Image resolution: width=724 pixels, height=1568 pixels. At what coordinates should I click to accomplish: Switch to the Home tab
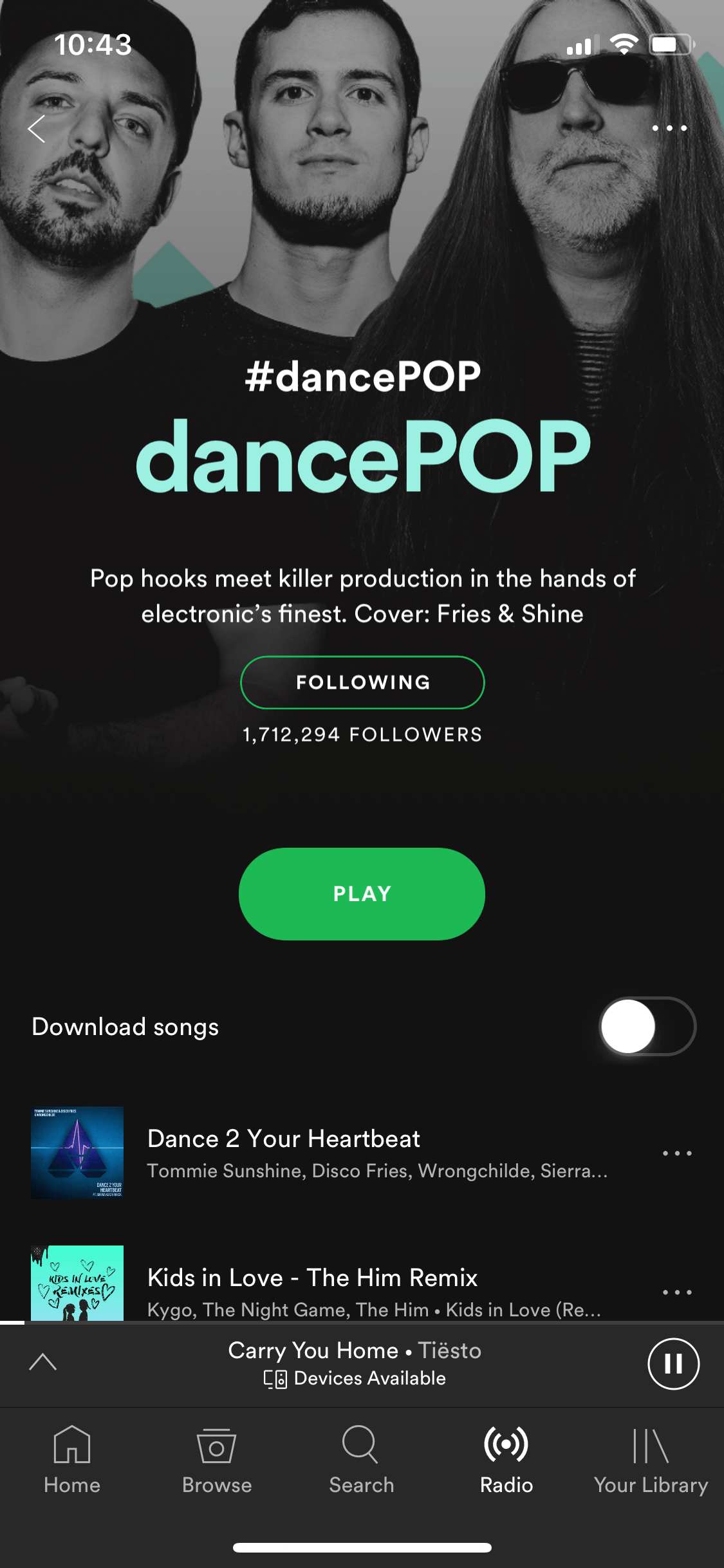tap(72, 1459)
